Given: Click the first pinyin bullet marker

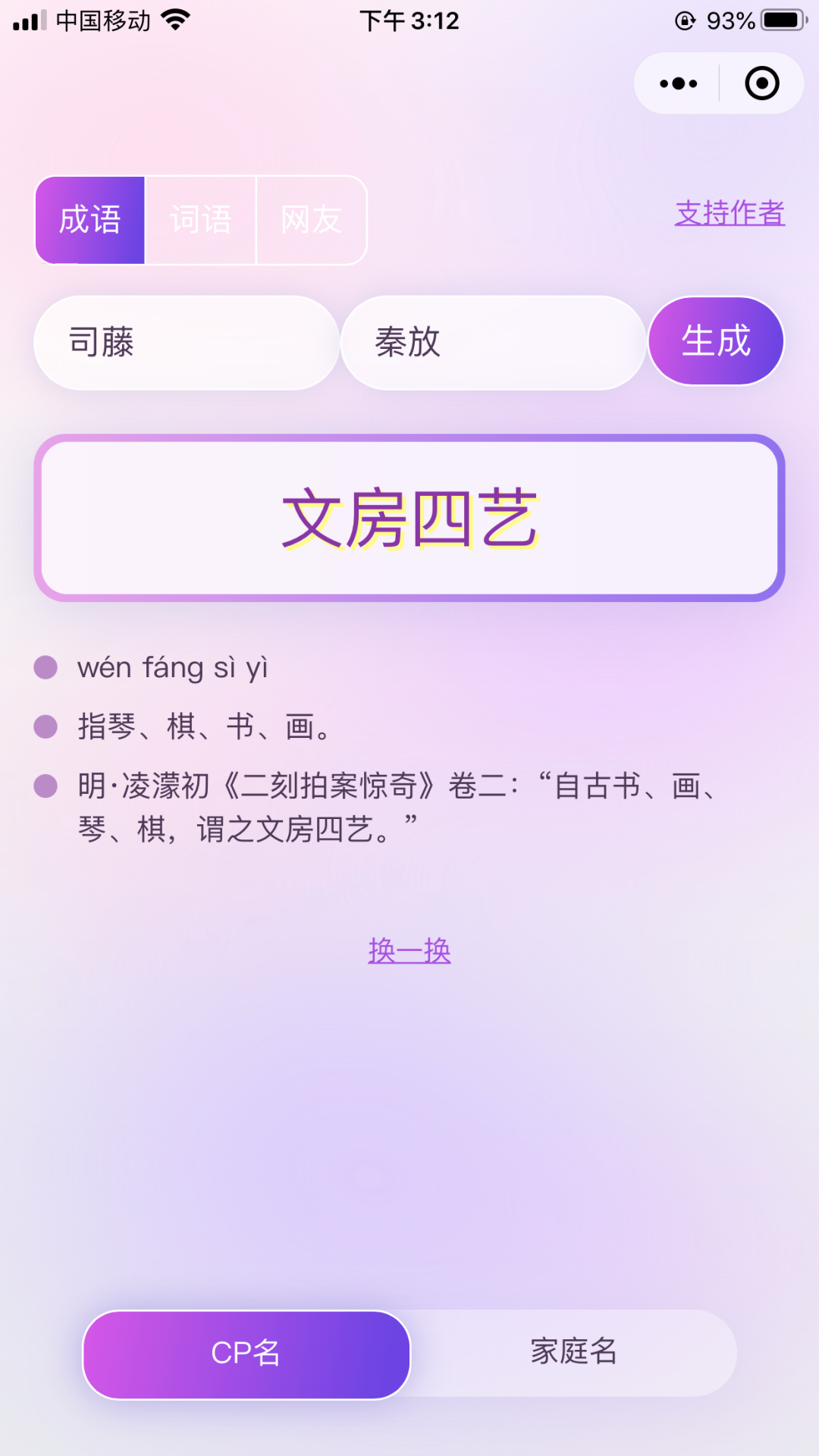Looking at the screenshot, I should coord(47,667).
